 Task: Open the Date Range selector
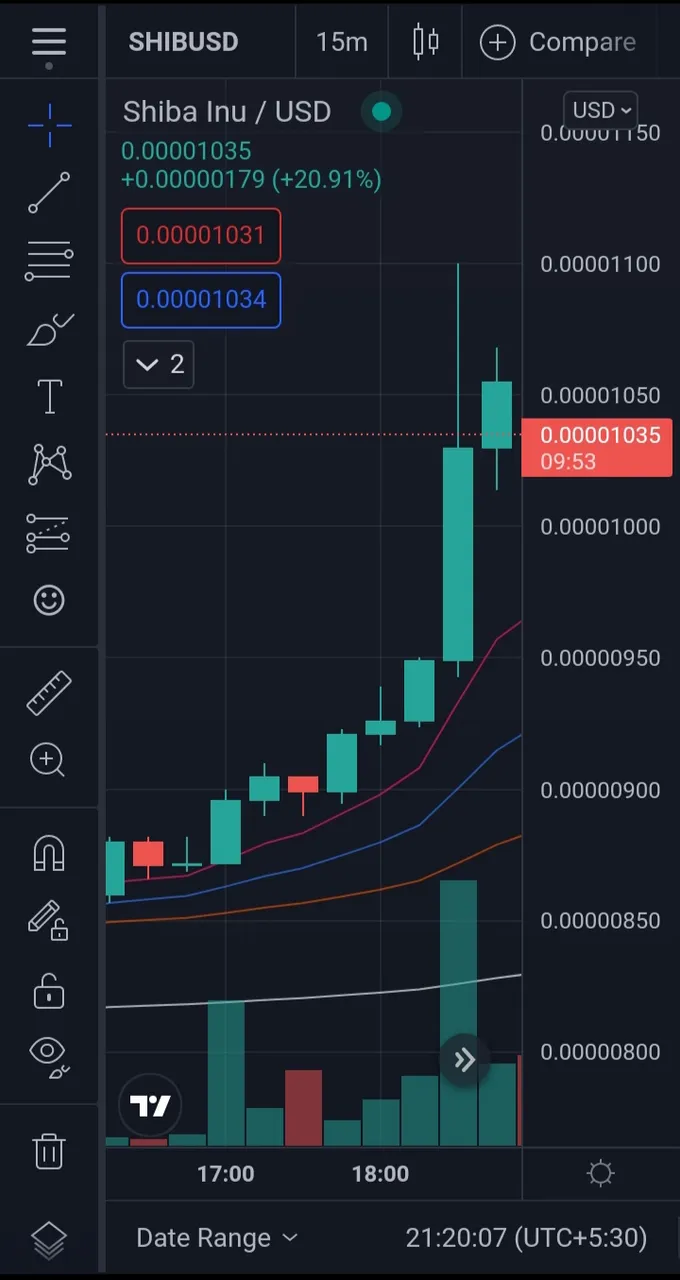click(x=217, y=1238)
